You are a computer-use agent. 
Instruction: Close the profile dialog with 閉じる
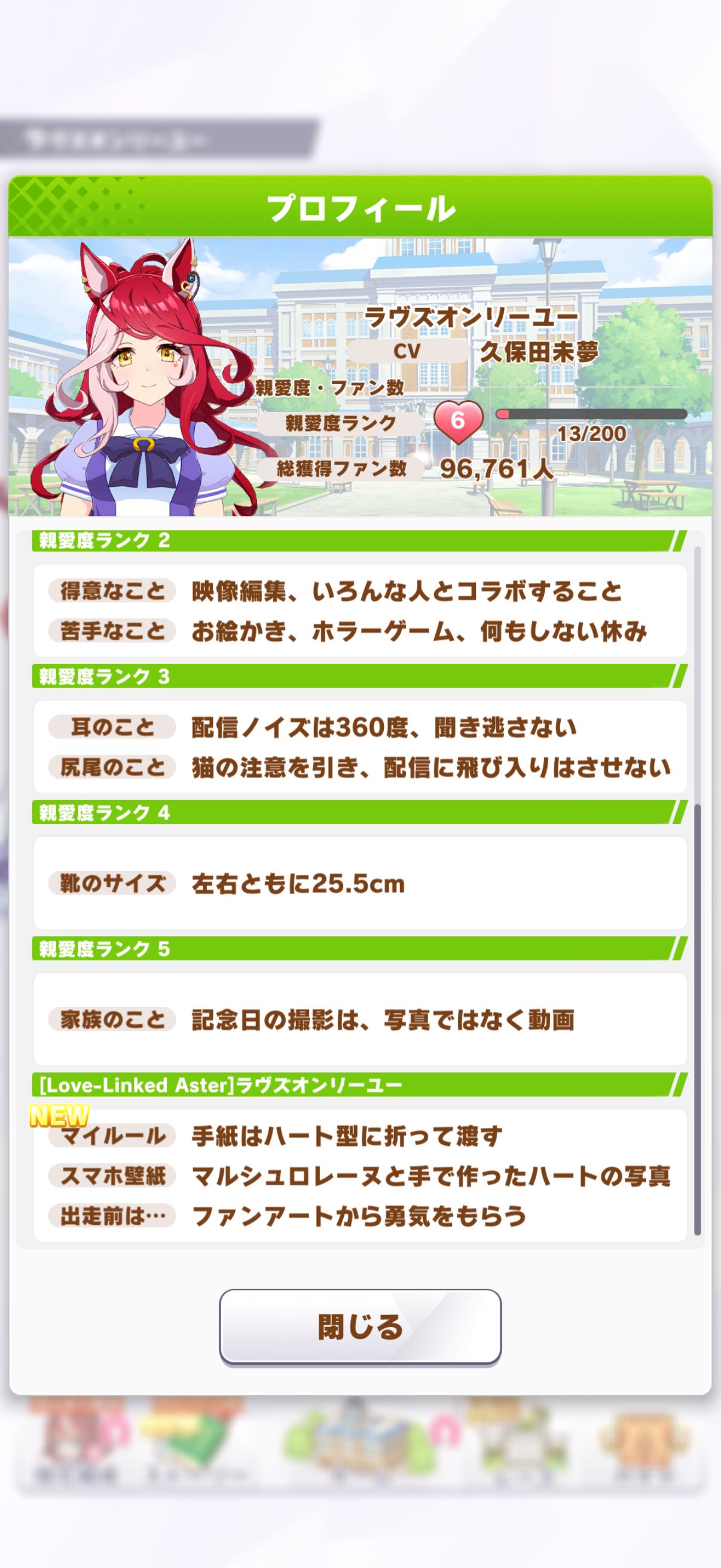360,1326
